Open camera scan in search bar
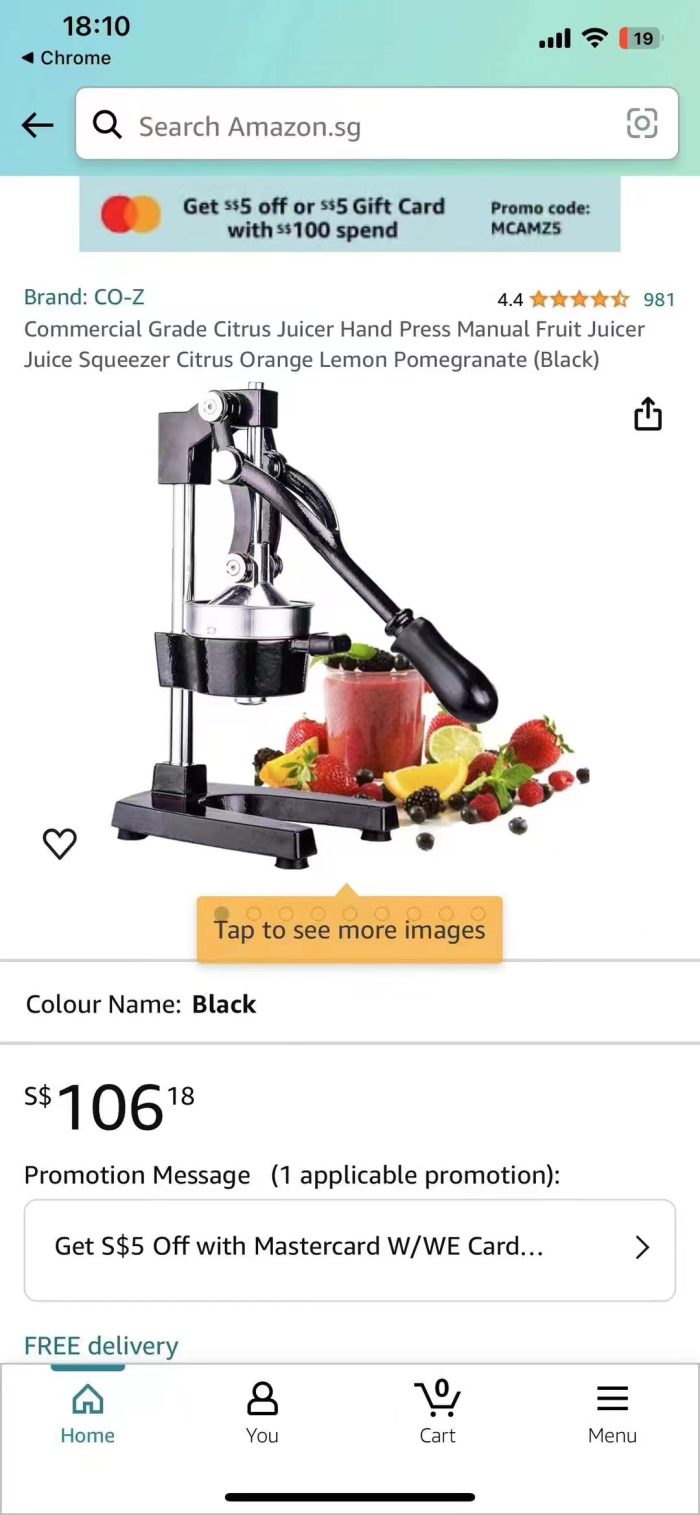Image resolution: width=700 pixels, height=1515 pixels. pyautogui.click(x=641, y=124)
